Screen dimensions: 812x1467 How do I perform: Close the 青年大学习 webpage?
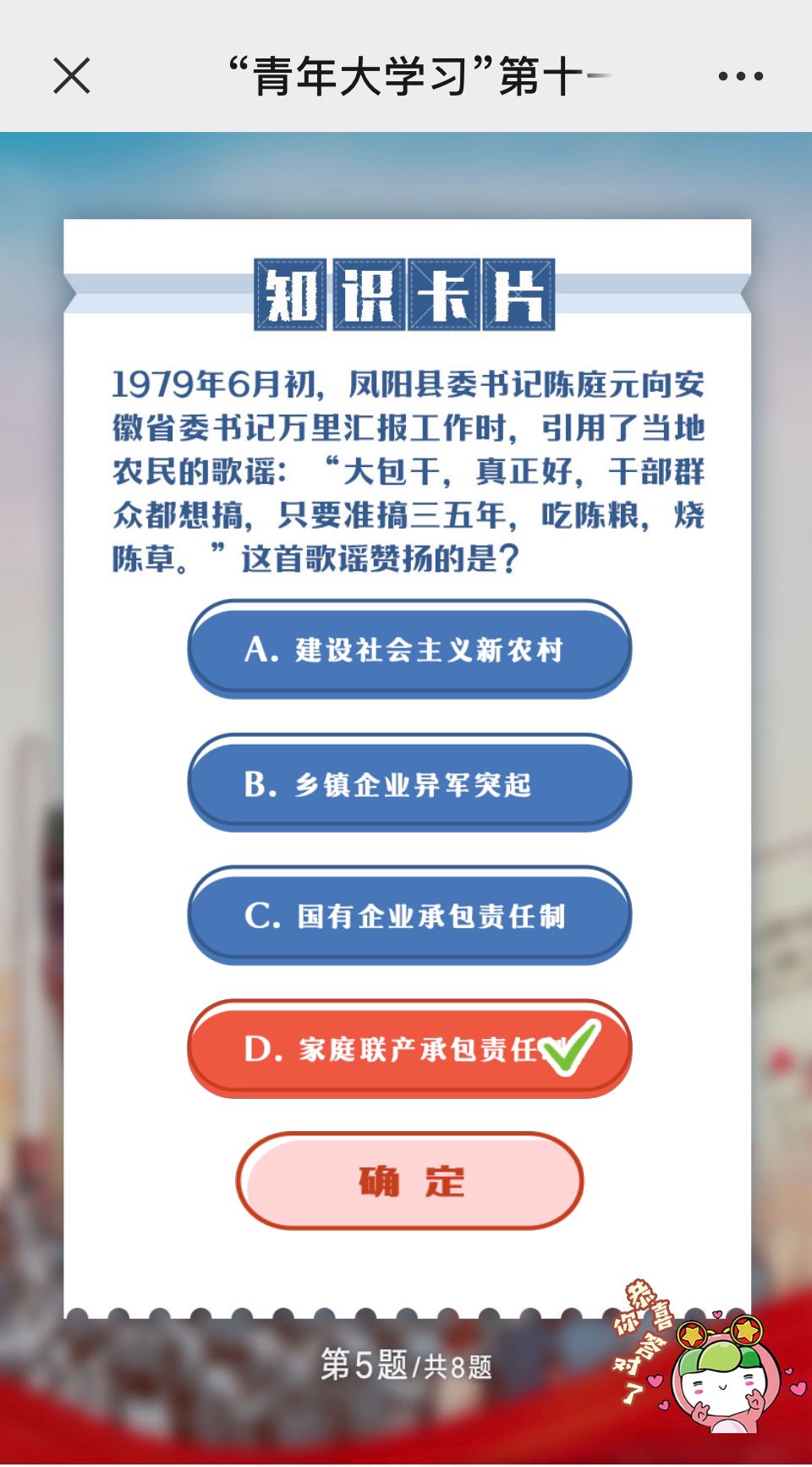[x=72, y=76]
